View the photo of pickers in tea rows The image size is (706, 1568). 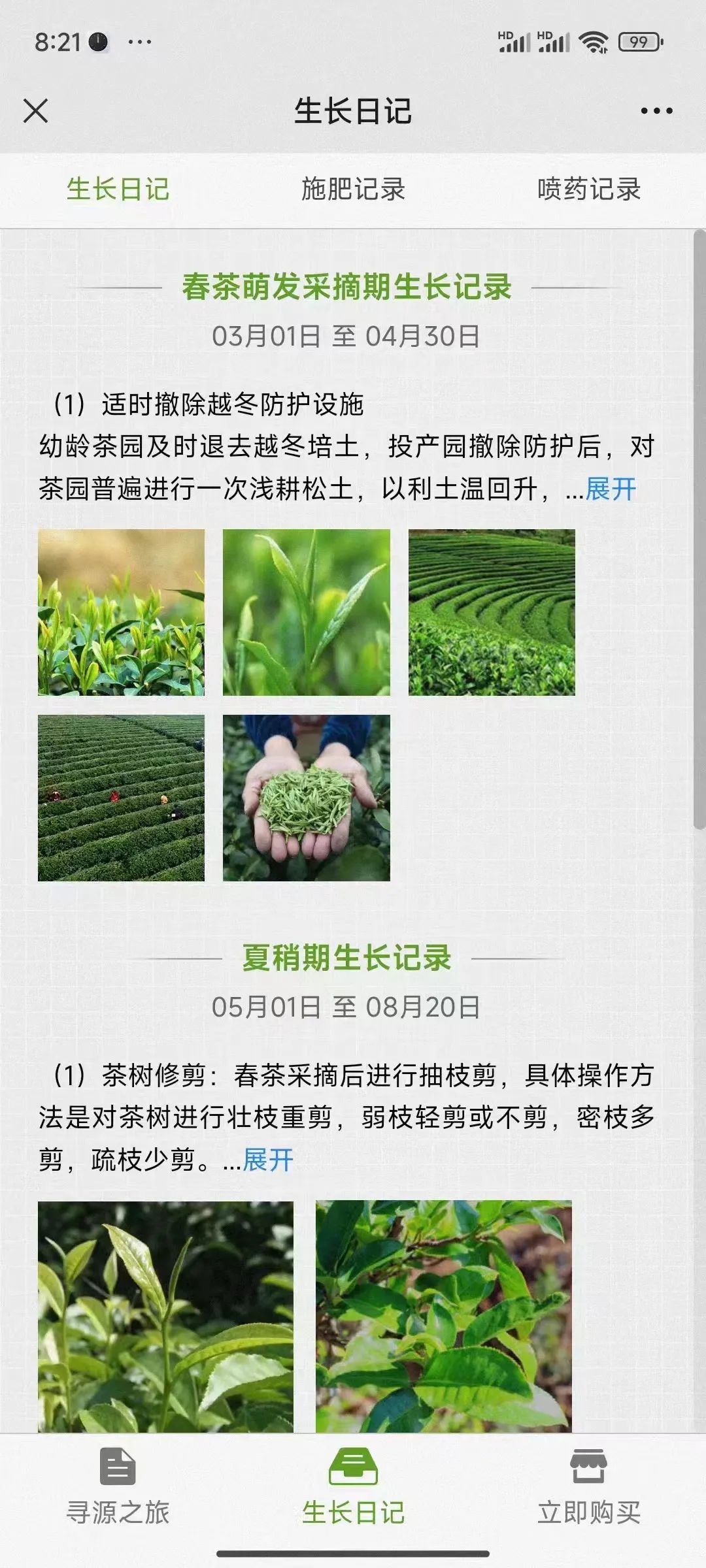pos(121,798)
